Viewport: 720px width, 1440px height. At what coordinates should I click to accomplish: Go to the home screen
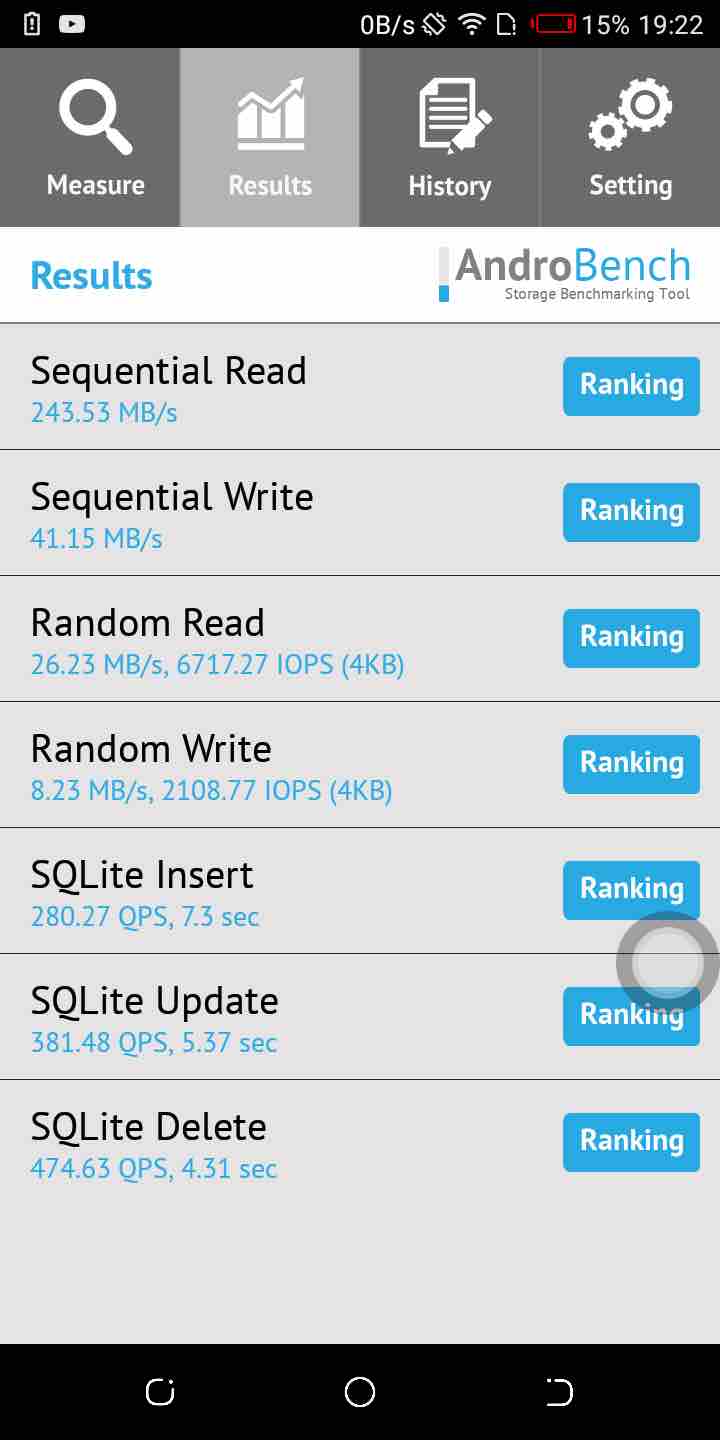(x=360, y=1392)
